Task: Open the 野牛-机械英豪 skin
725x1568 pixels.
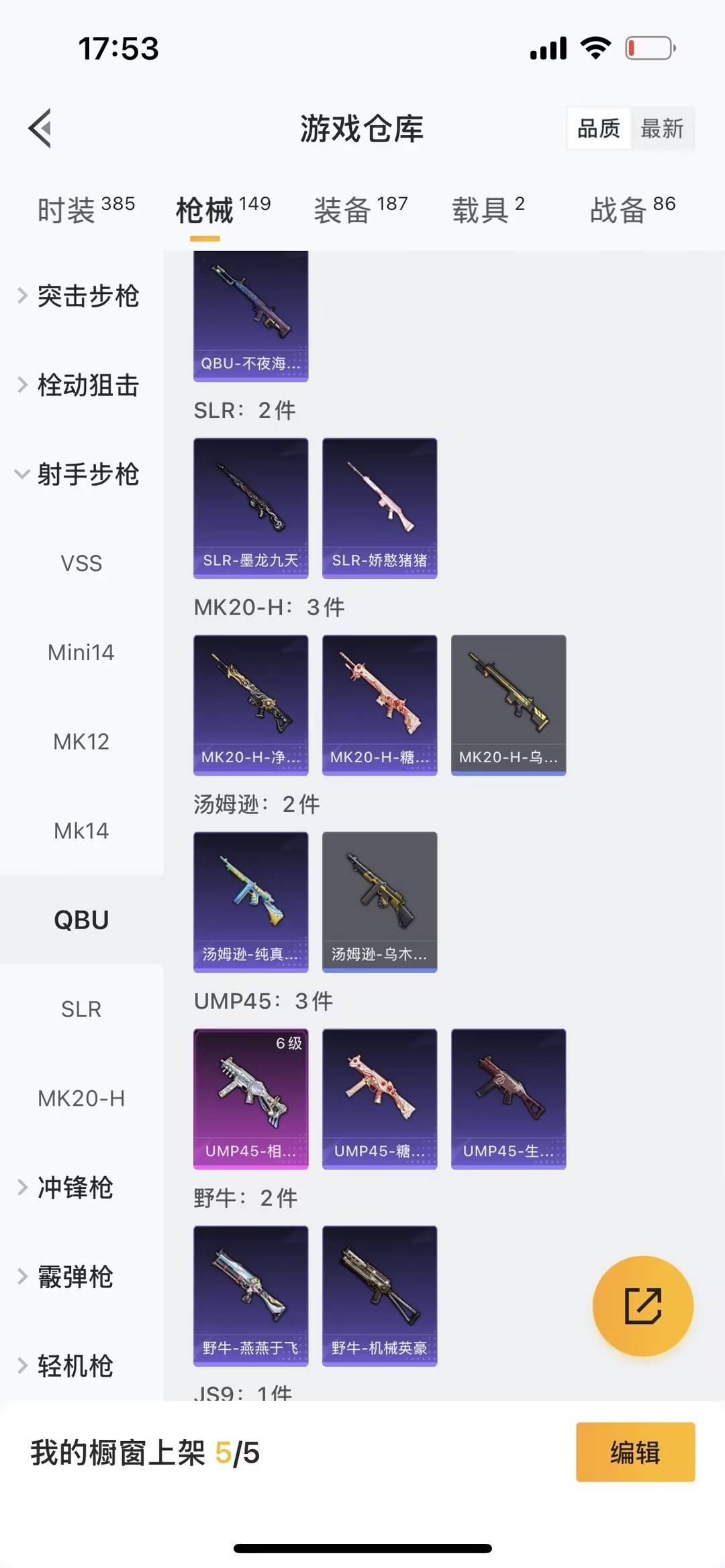Action: pyautogui.click(x=379, y=1296)
